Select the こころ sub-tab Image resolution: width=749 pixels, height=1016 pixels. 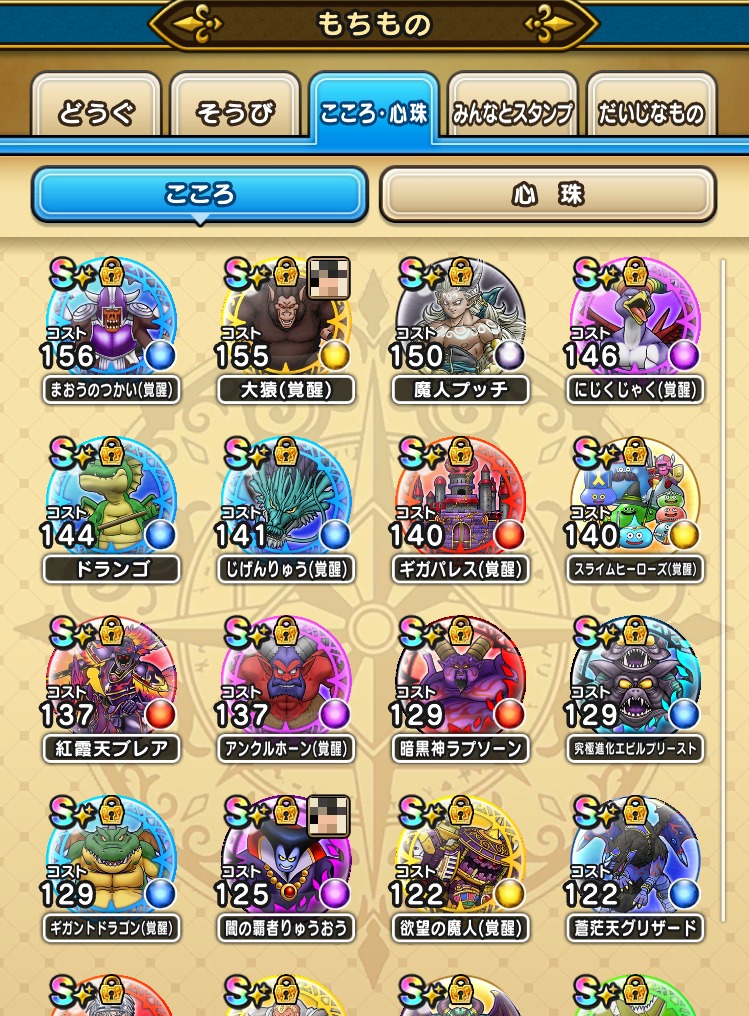point(200,194)
